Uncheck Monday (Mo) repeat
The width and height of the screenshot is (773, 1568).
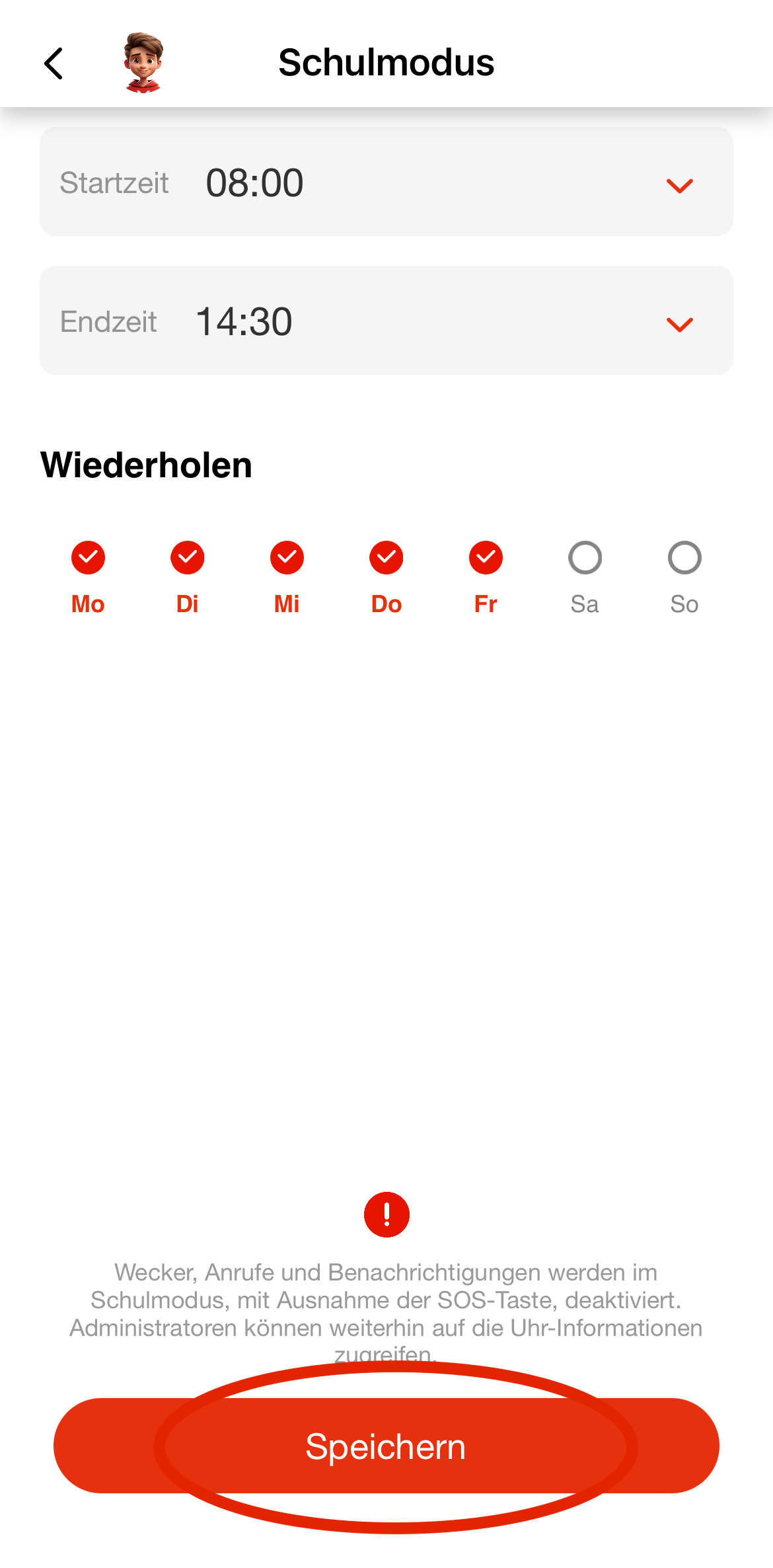coord(88,559)
